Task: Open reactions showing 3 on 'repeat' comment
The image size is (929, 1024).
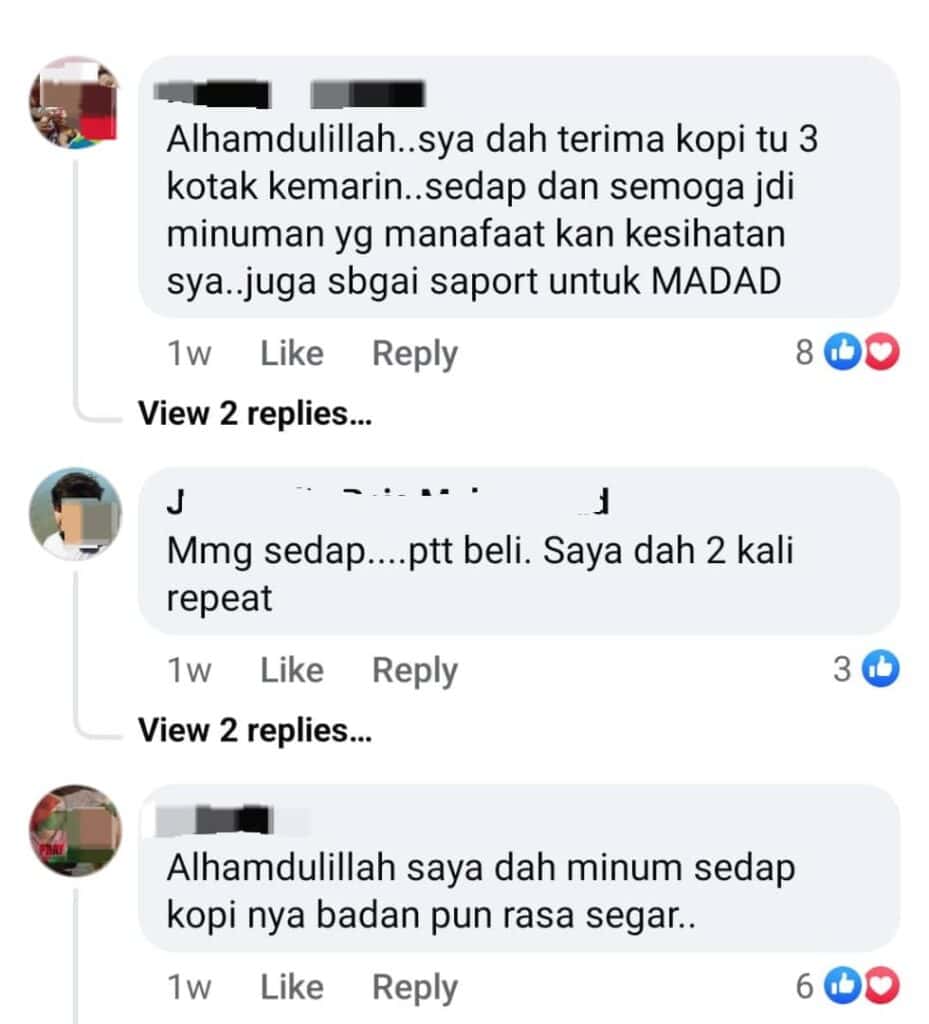Action: [x=867, y=669]
